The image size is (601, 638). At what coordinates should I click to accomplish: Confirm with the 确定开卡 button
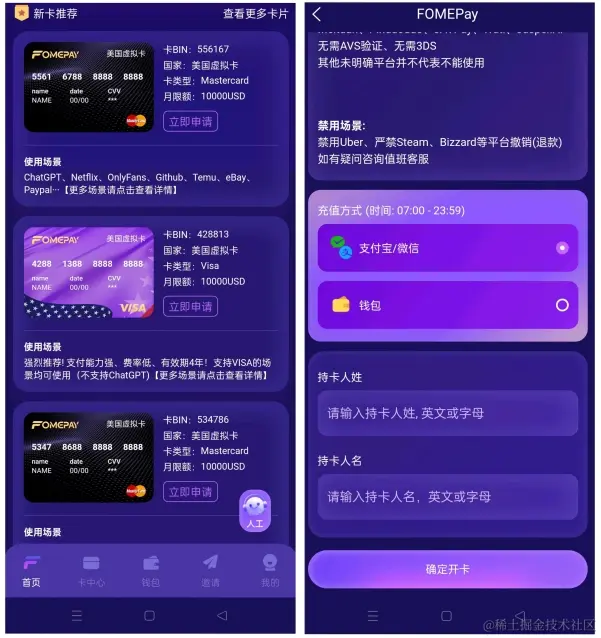coord(447,569)
